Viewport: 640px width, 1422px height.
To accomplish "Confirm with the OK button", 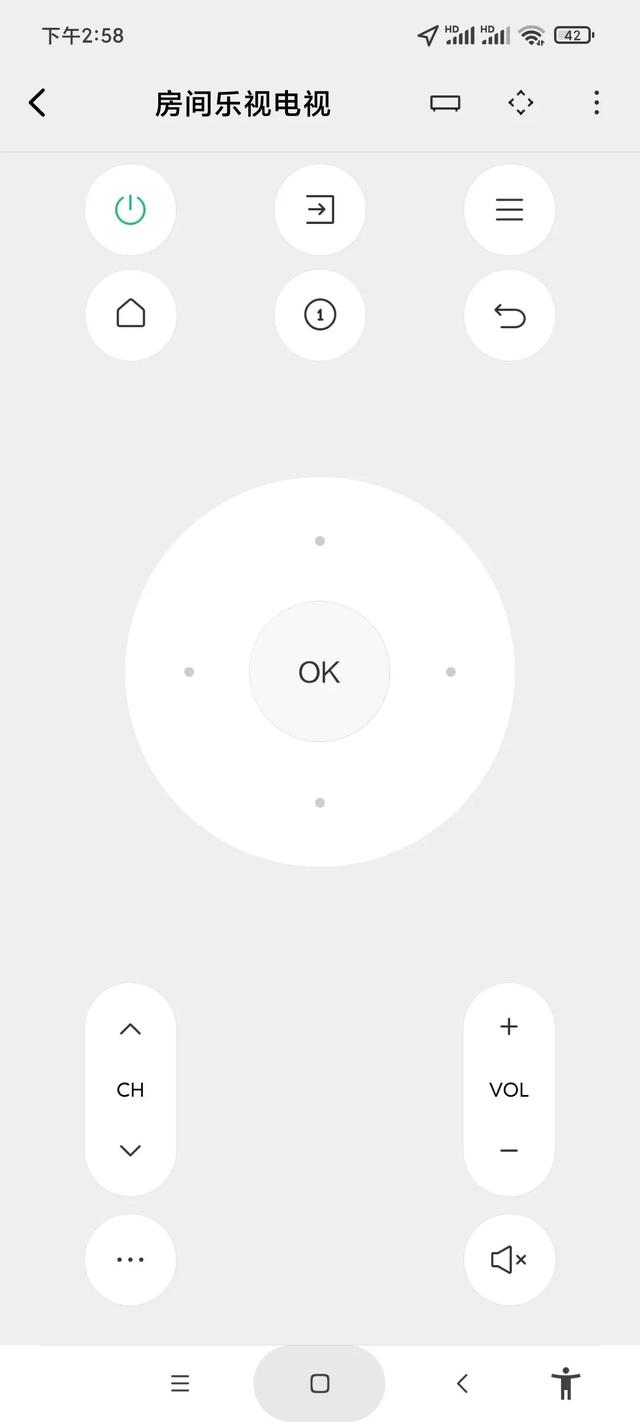I will pyautogui.click(x=319, y=672).
